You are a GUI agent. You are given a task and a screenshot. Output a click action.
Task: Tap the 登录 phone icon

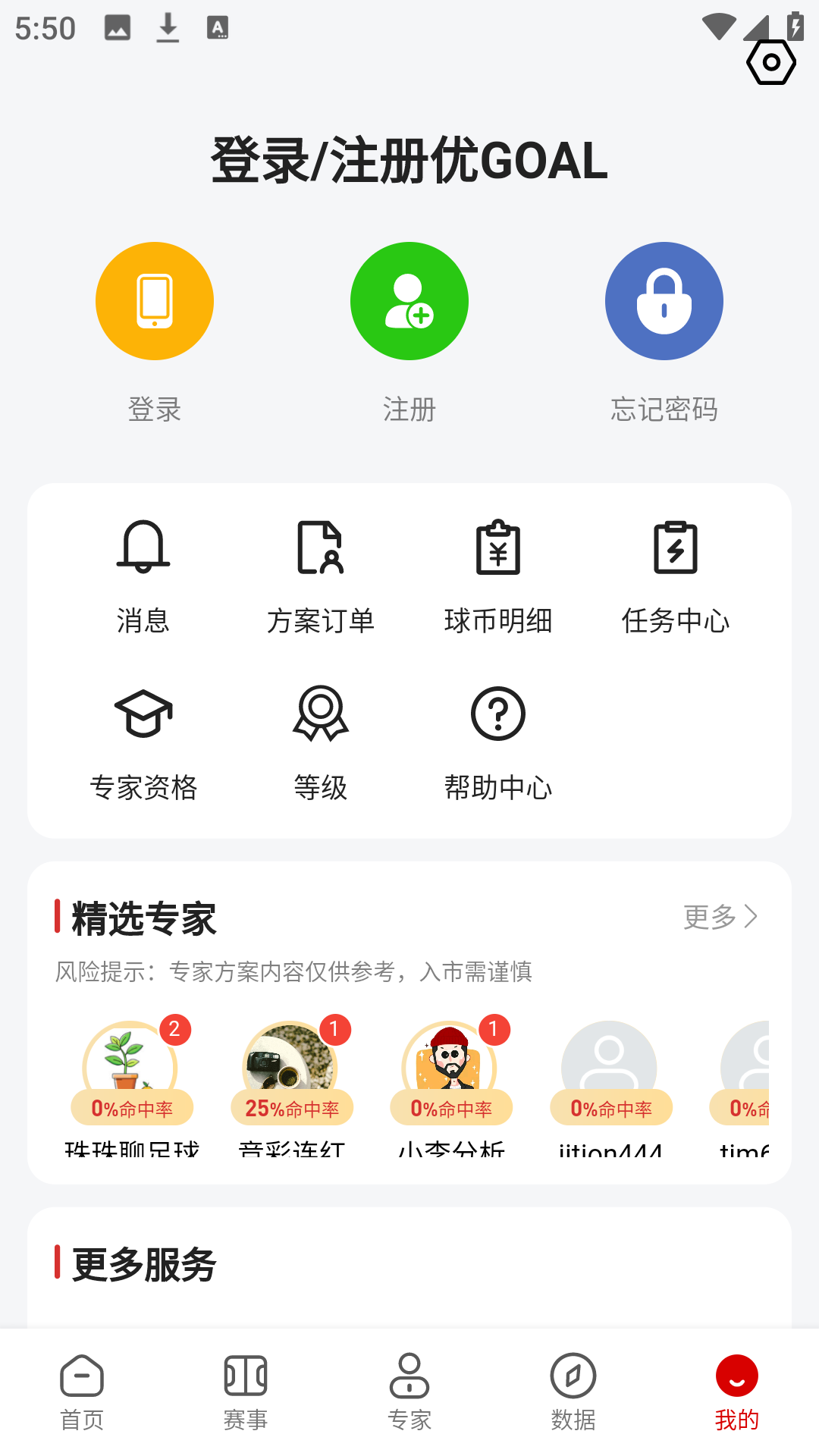click(x=154, y=300)
